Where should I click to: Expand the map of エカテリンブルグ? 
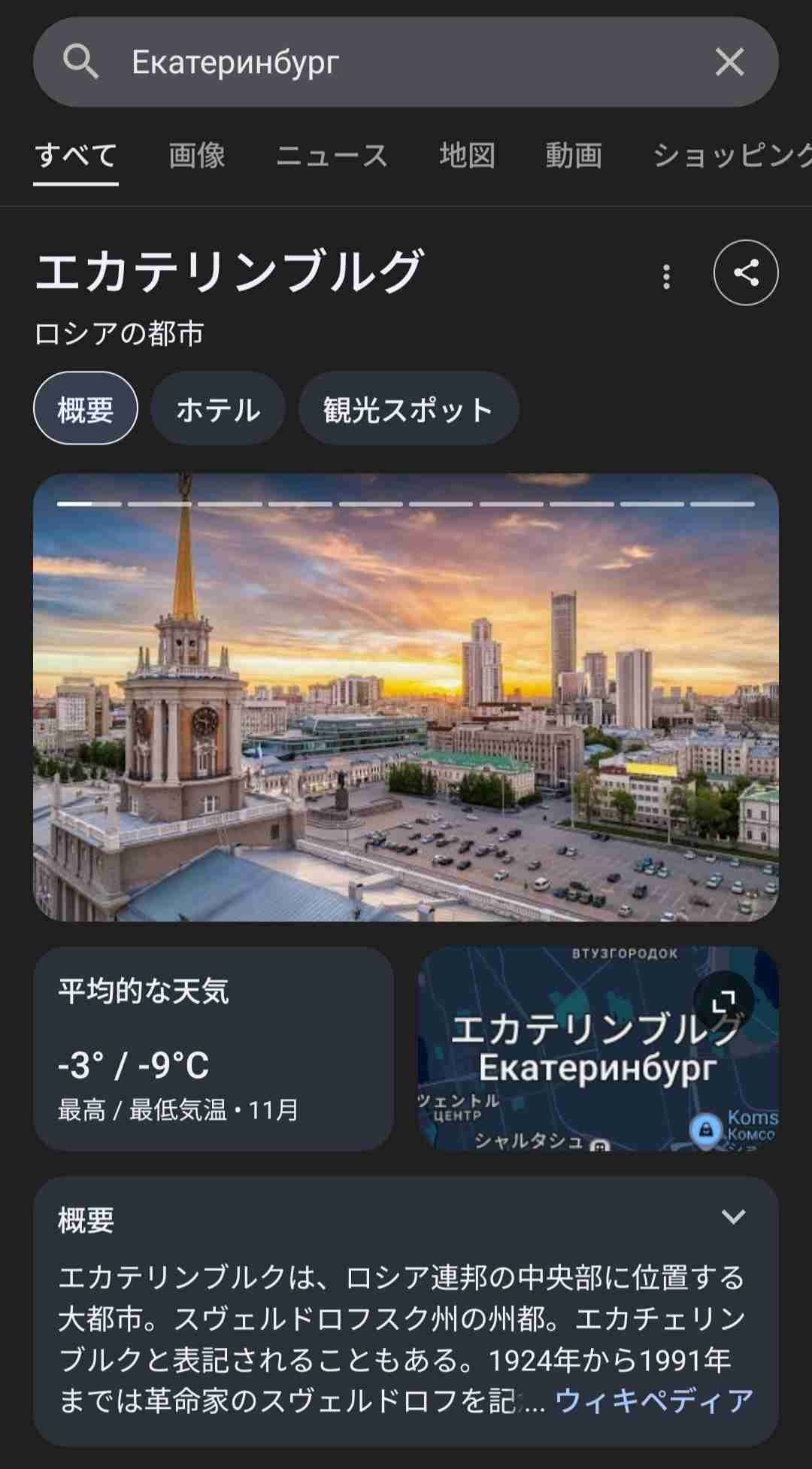pos(723,1001)
